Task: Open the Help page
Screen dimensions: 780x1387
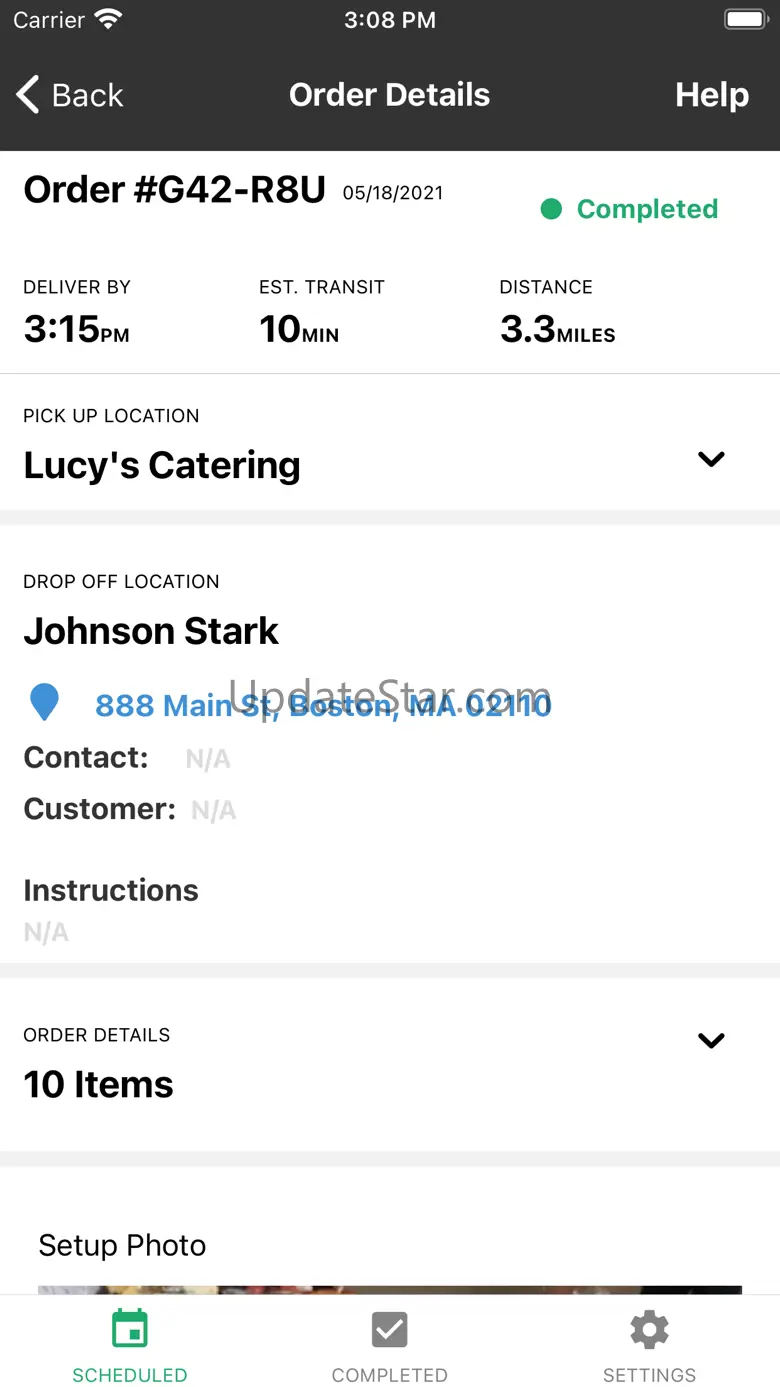Action: click(x=711, y=95)
